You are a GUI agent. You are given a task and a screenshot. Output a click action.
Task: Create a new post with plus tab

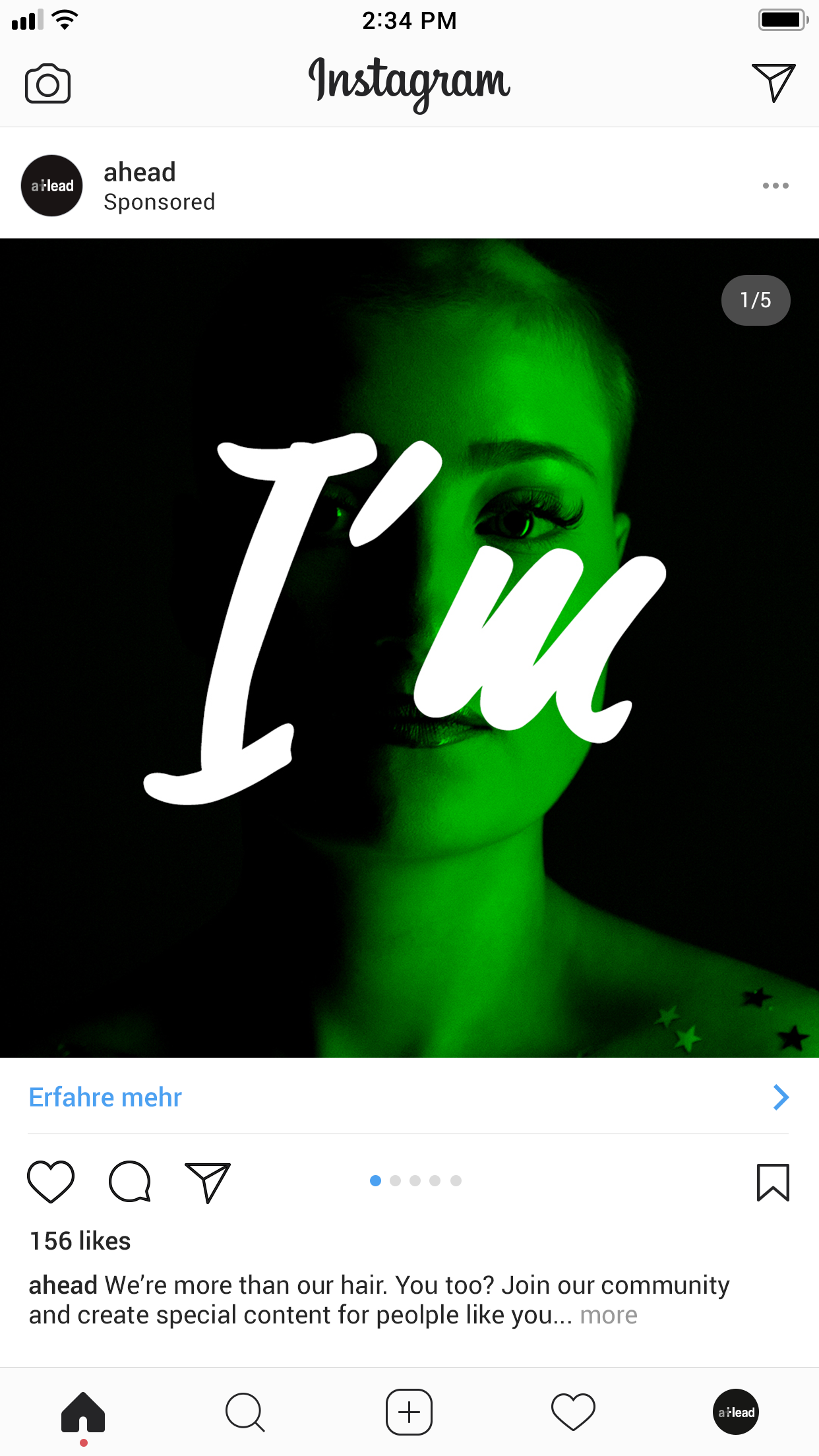[x=409, y=1412]
